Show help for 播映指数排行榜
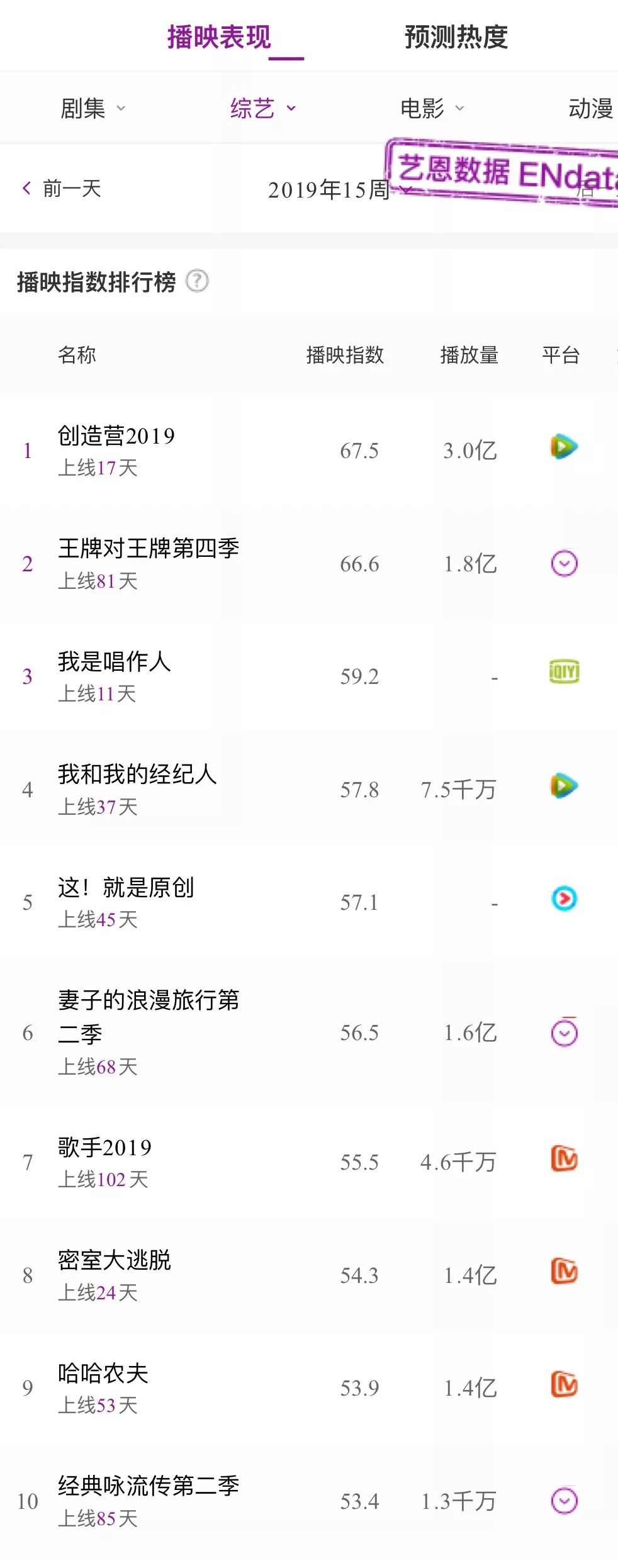The height and width of the screenshot is (1568, 618). (x=197, y=281)
